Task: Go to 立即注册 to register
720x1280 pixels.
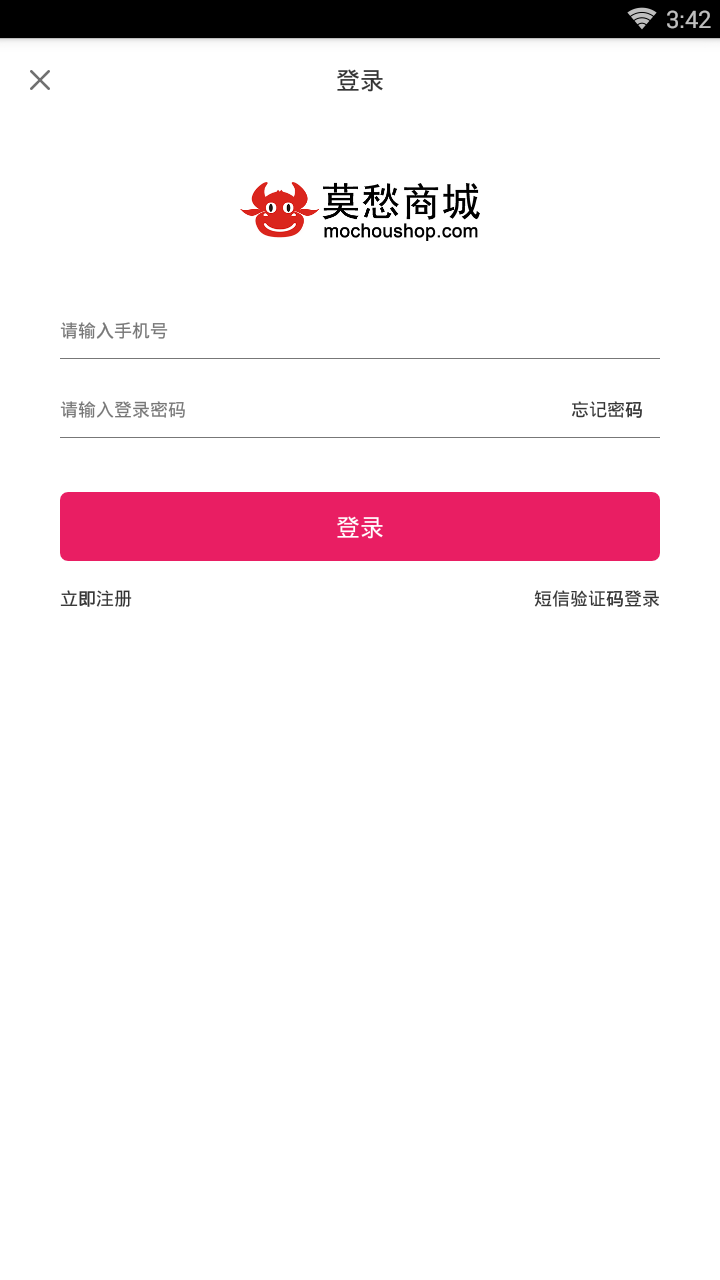Action: 96,599
